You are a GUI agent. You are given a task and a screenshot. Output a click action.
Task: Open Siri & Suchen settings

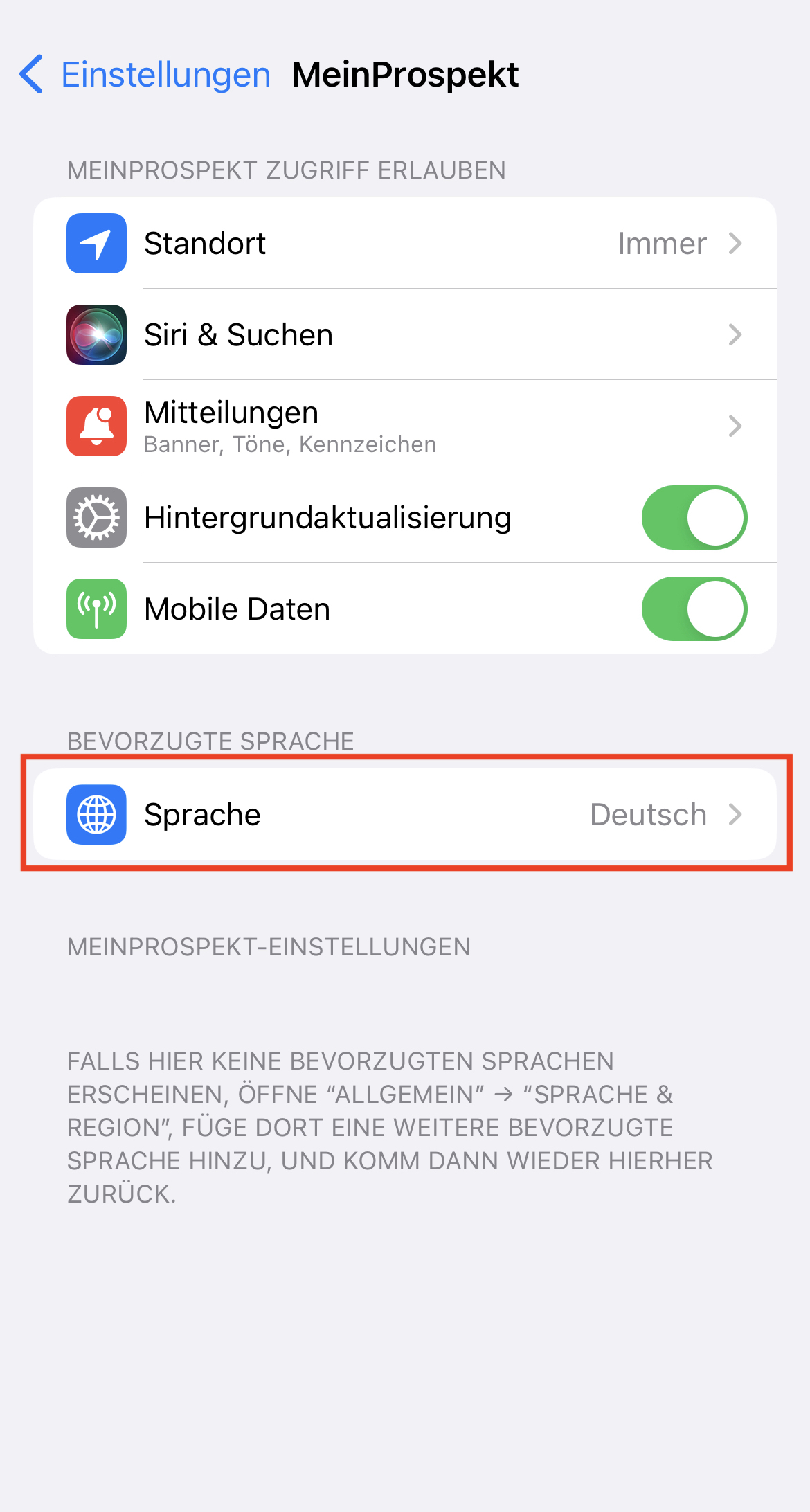pos(405,335)
